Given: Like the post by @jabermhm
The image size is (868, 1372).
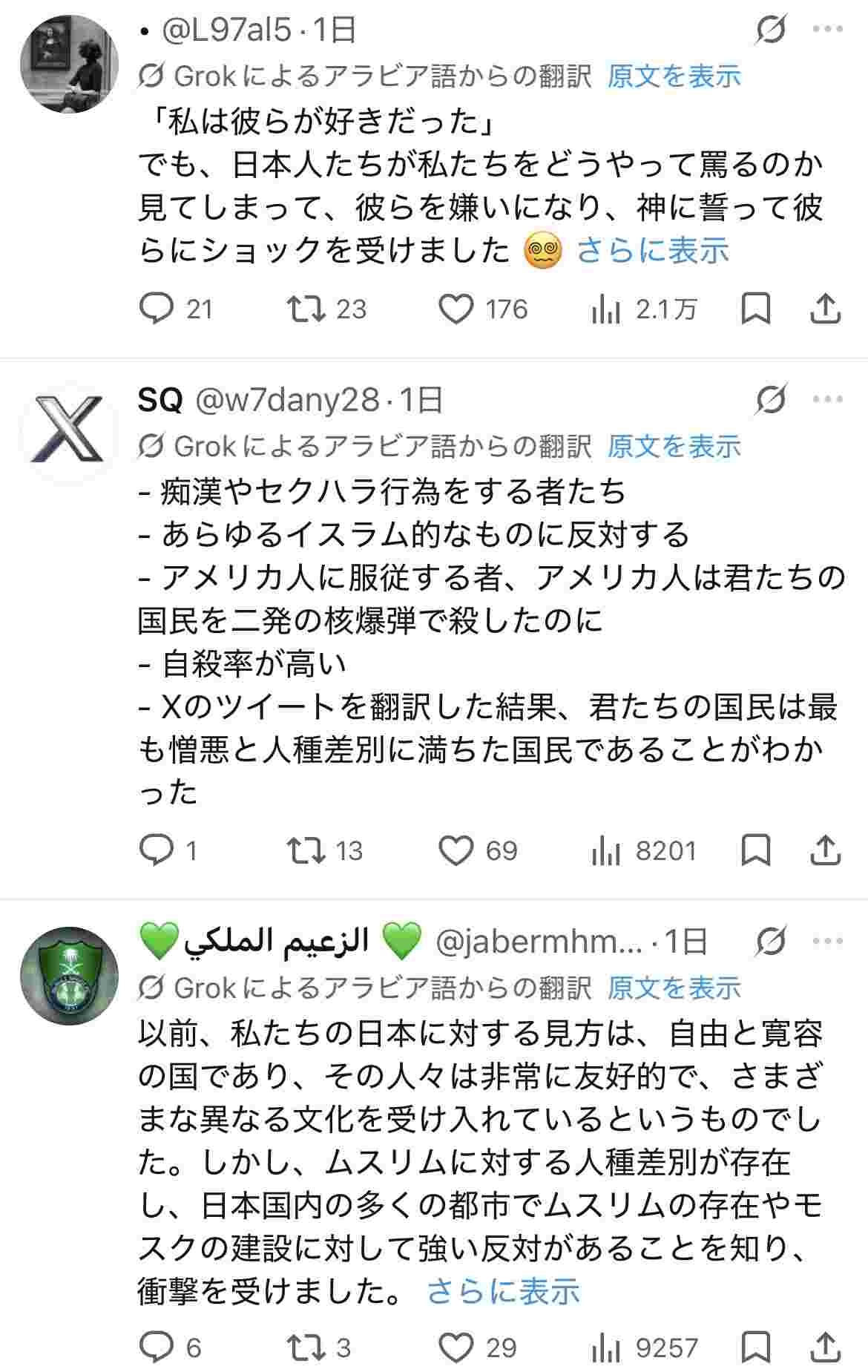Looking at the screenshot, I should (456, 1348).
